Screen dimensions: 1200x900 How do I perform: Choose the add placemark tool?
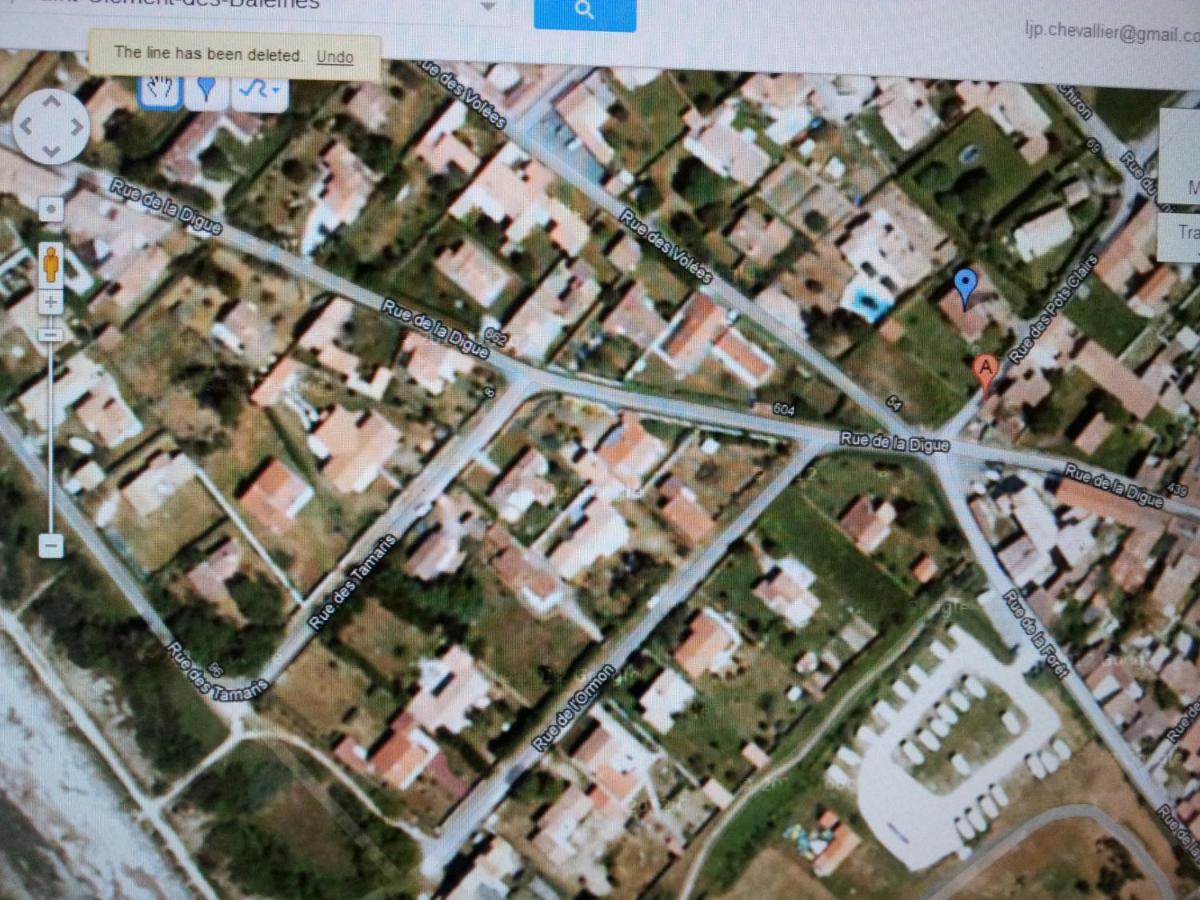(x=207, y=90)
